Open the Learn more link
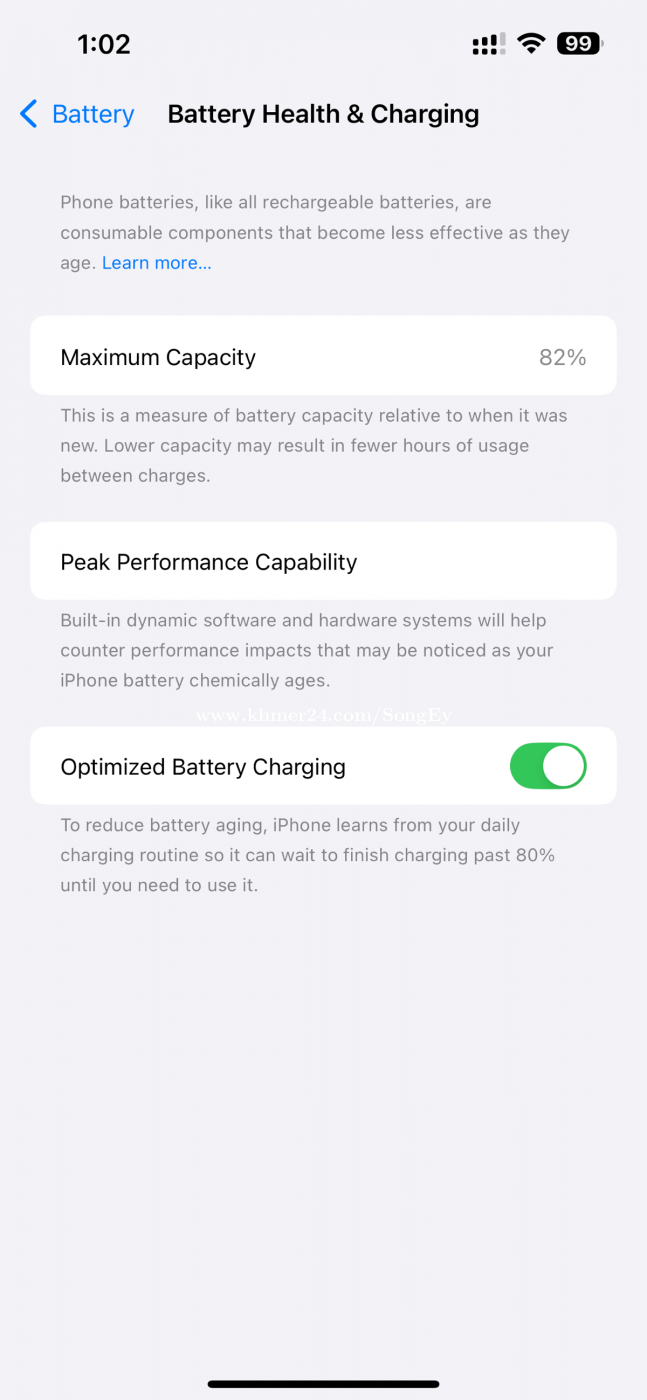Viewport: 647px width, 1400px height. [156, 263]
